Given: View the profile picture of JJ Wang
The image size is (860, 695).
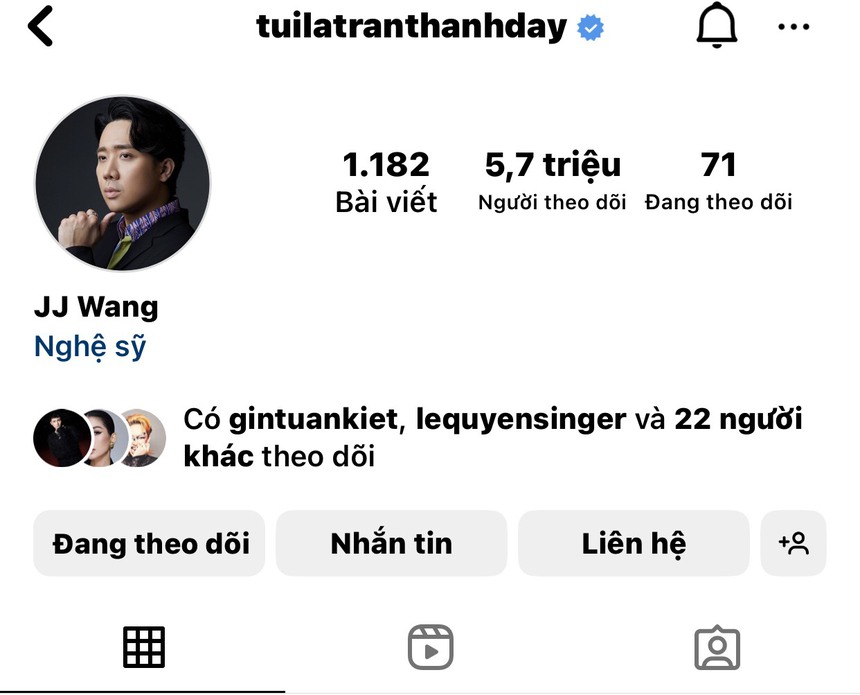Looking at the screenshot, I should (123, 184).
